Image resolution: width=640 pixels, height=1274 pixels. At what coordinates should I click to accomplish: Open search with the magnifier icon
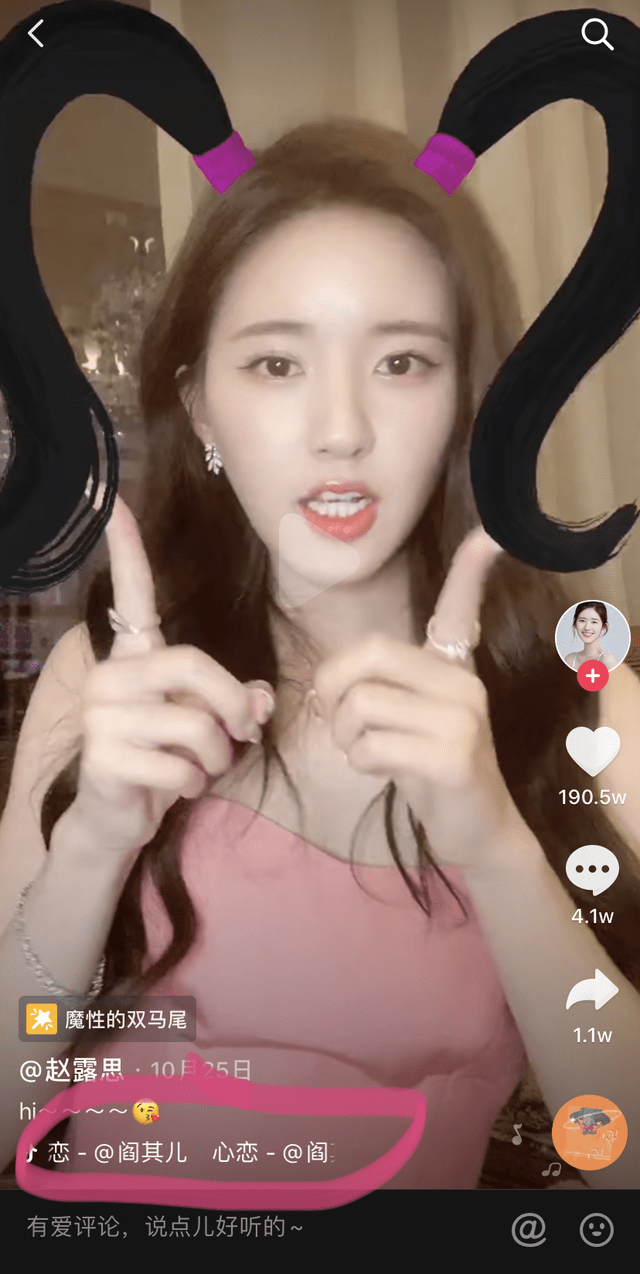597,35
